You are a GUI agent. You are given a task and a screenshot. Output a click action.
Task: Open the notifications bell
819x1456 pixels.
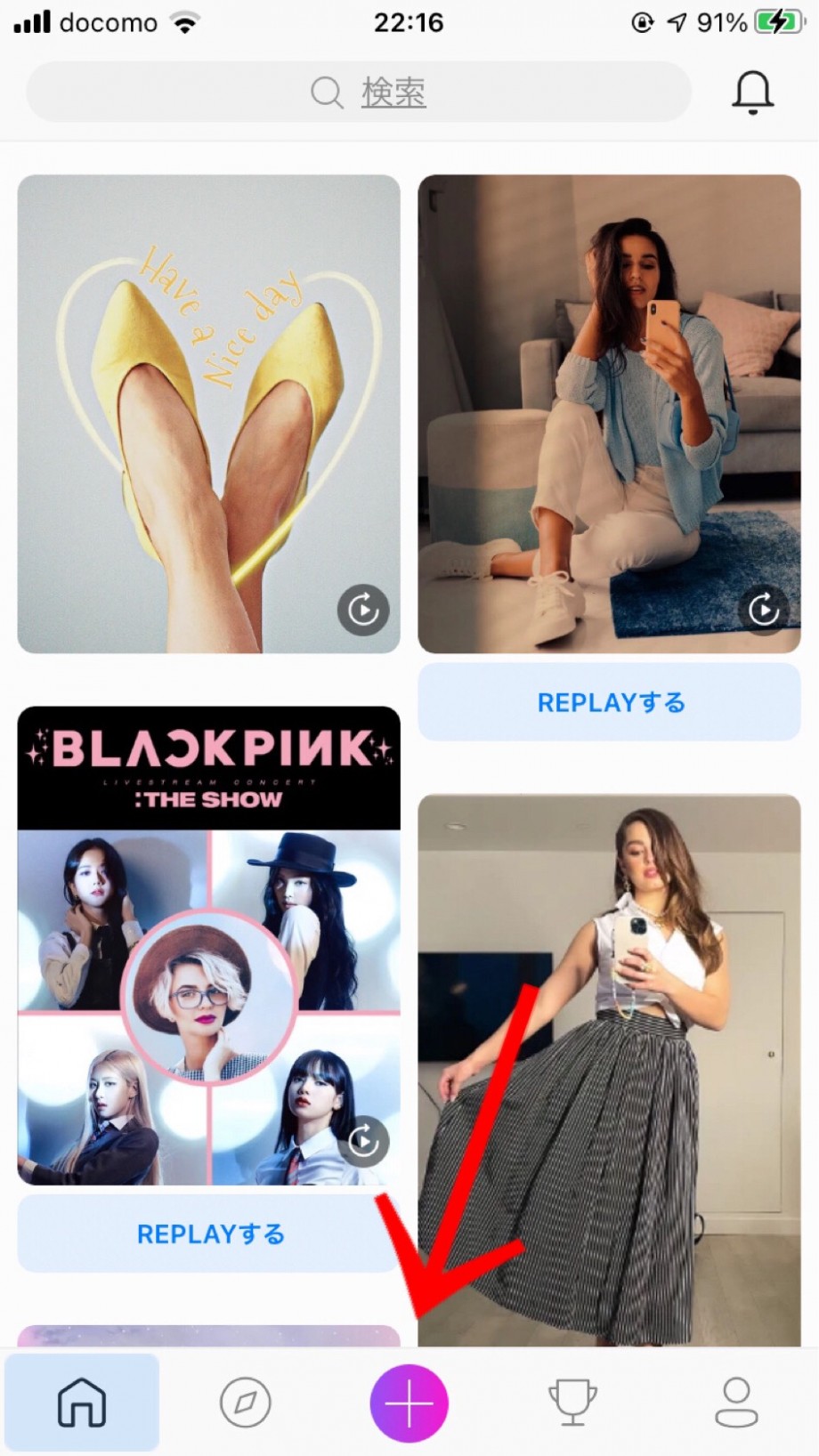[752, 93]
